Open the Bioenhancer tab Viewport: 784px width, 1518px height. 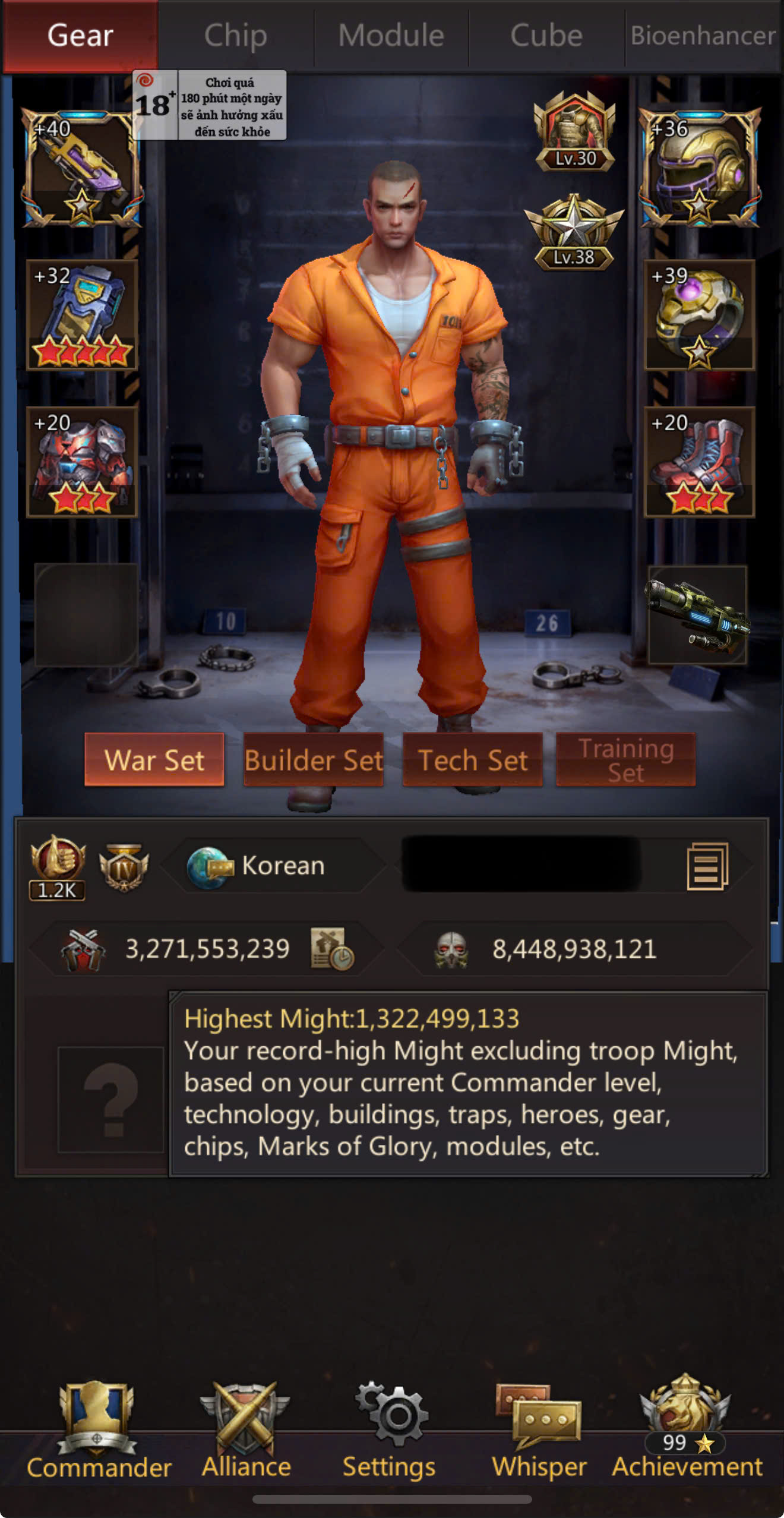703,36
